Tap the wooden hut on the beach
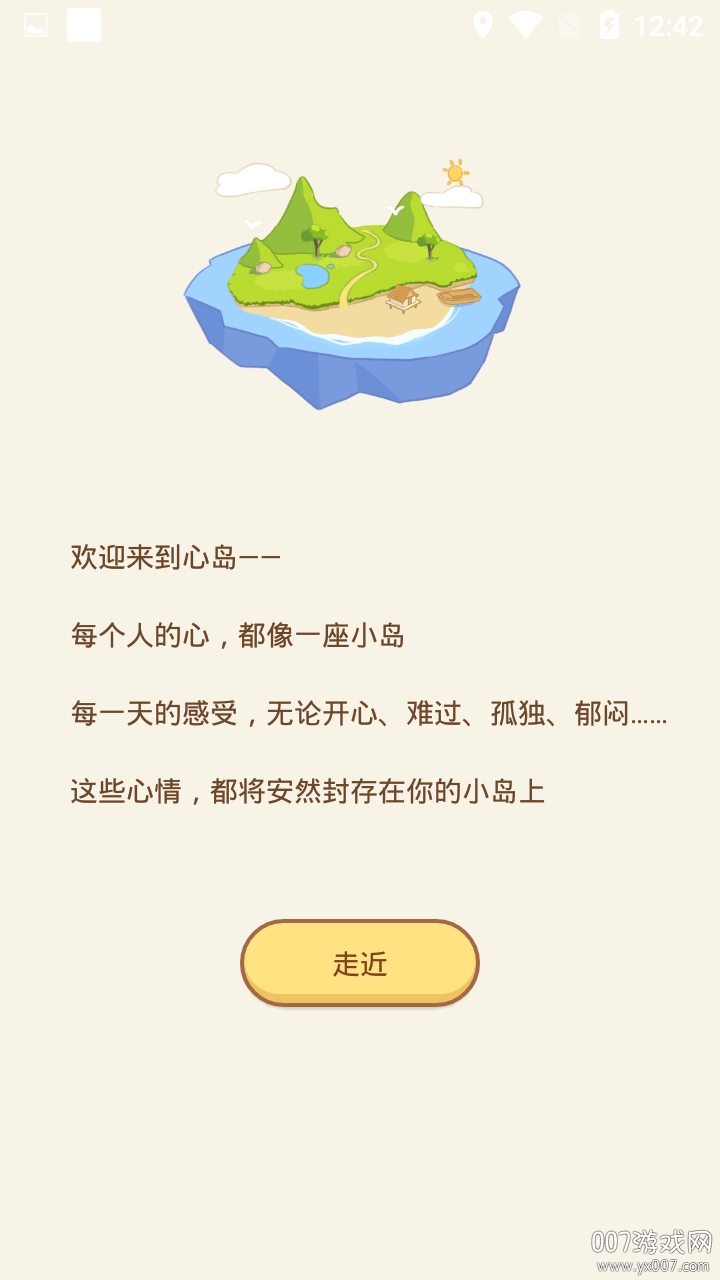 [402, 298]
